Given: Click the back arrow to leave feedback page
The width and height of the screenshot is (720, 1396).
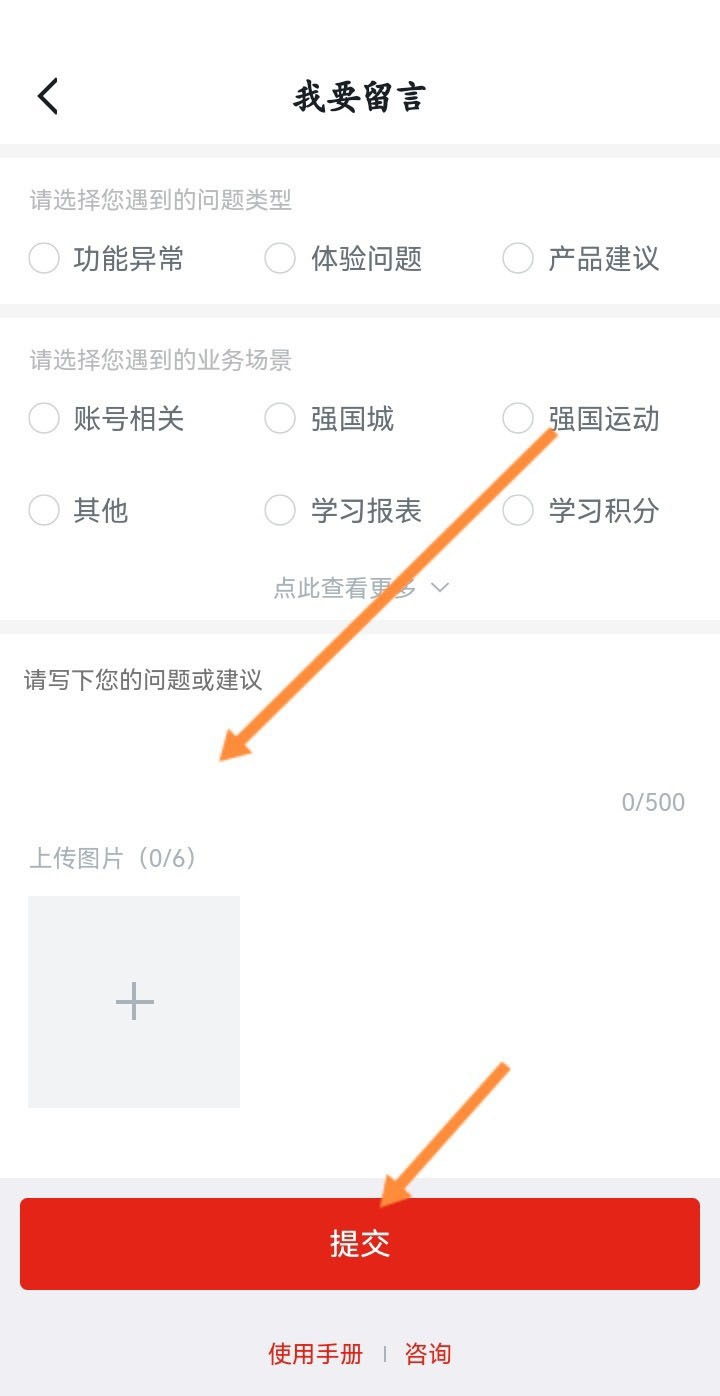Looking at the screenshot, I should point(47,96).
